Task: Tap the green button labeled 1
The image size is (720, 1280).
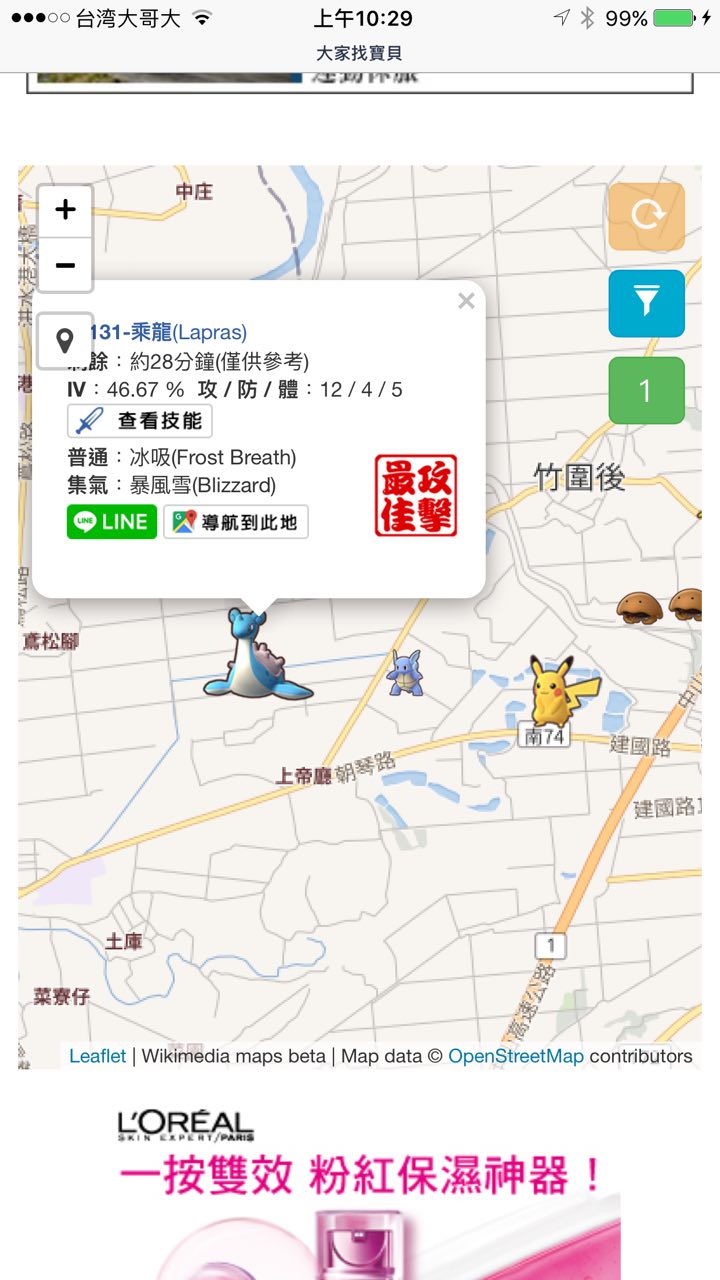Action: click(646, 390)
